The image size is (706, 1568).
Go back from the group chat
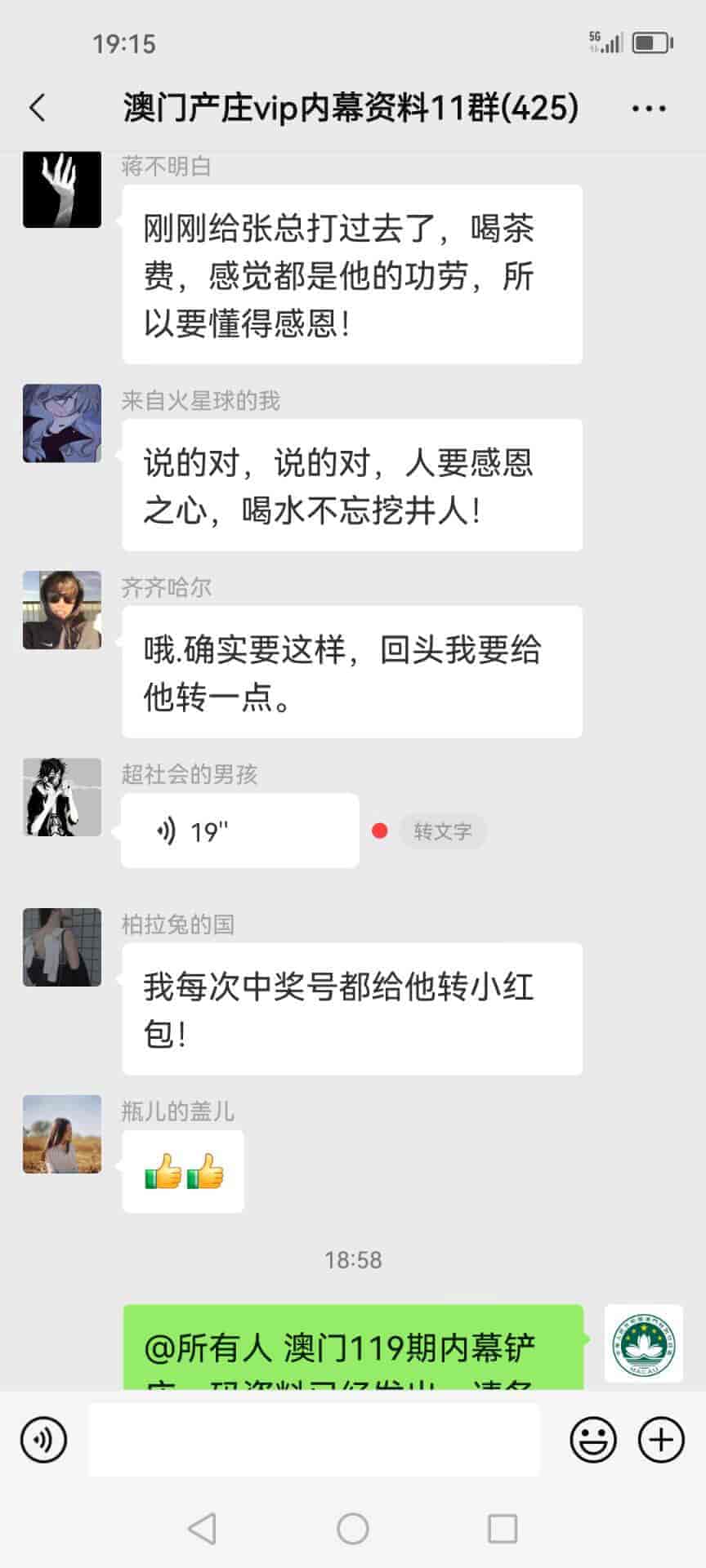38,108
